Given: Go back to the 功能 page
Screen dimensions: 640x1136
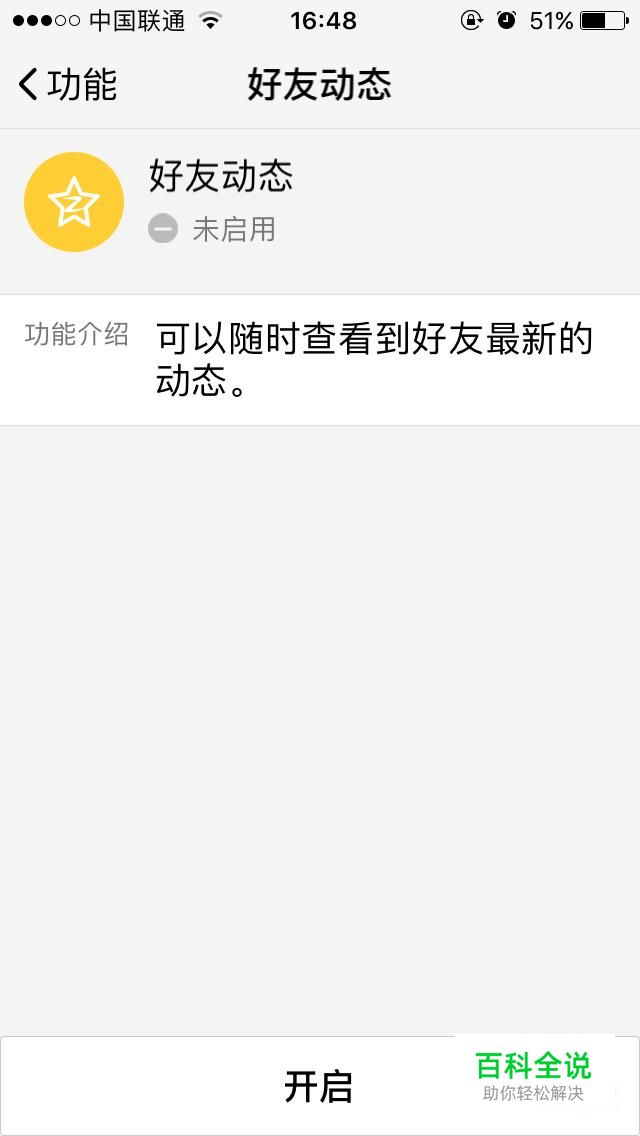Looking at the screenshot, I should [x=67, y=84].
